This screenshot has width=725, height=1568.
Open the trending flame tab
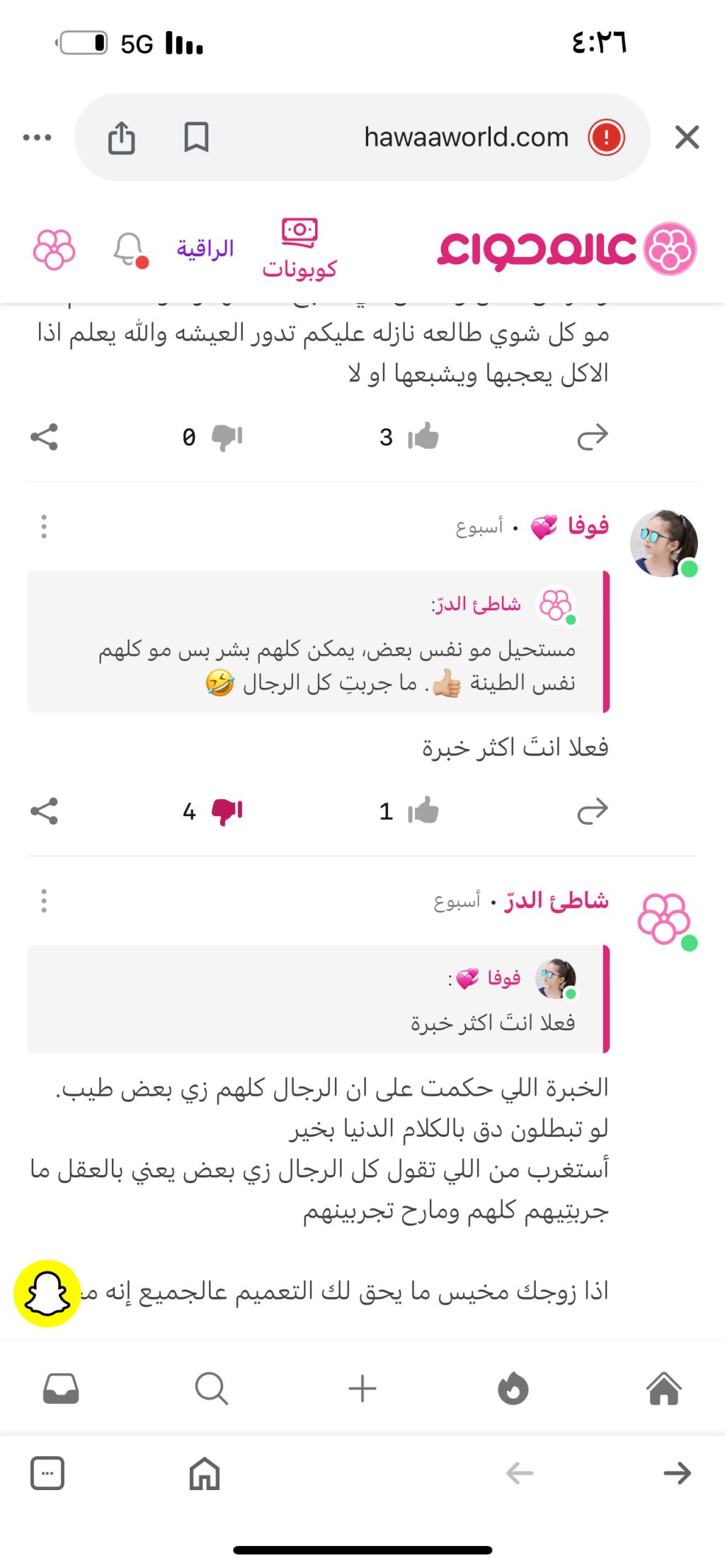(513, 1388)
